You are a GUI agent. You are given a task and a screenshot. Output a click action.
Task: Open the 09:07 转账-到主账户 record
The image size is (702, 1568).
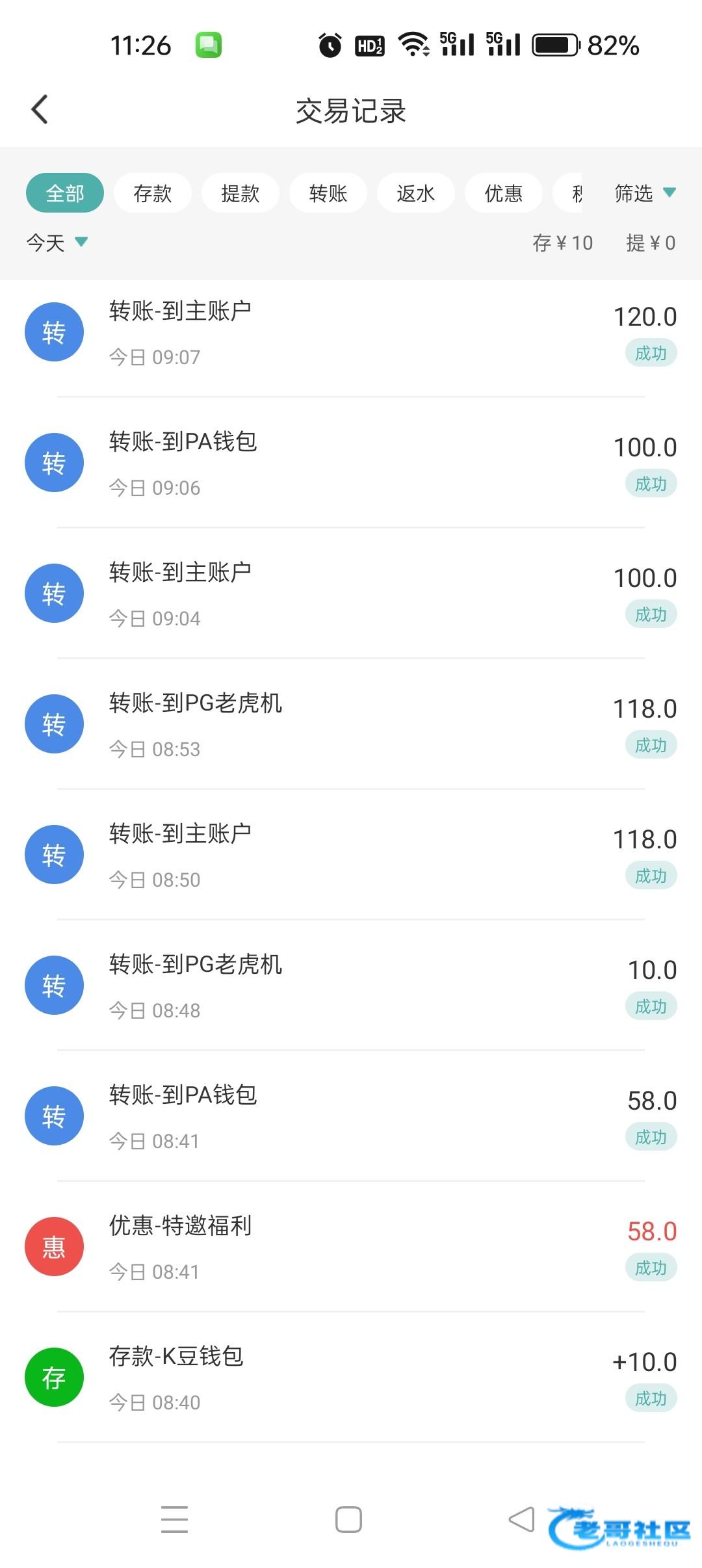[351, 333]
